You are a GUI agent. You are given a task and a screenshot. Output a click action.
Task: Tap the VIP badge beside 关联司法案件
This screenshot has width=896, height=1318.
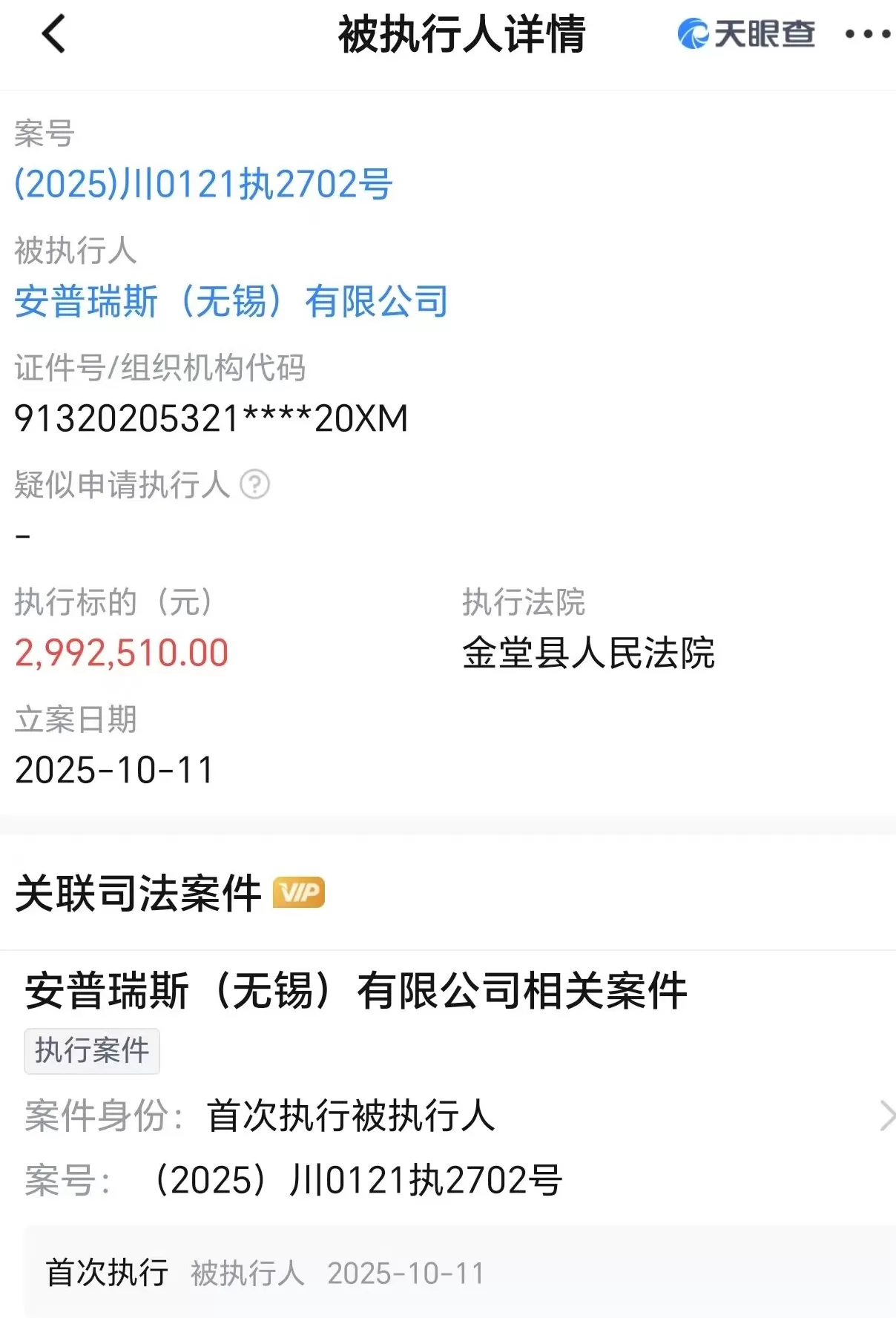pos(300,892)
